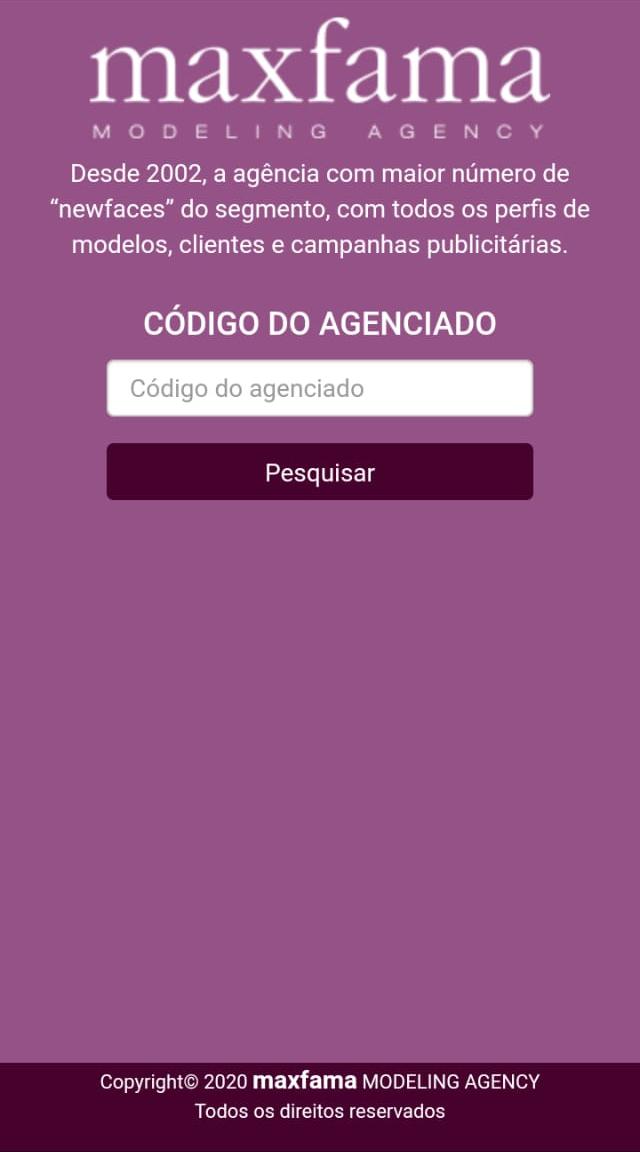Tap the Código do agenciado text field
The image size is (640, 1152).
(x=319, y=388)
